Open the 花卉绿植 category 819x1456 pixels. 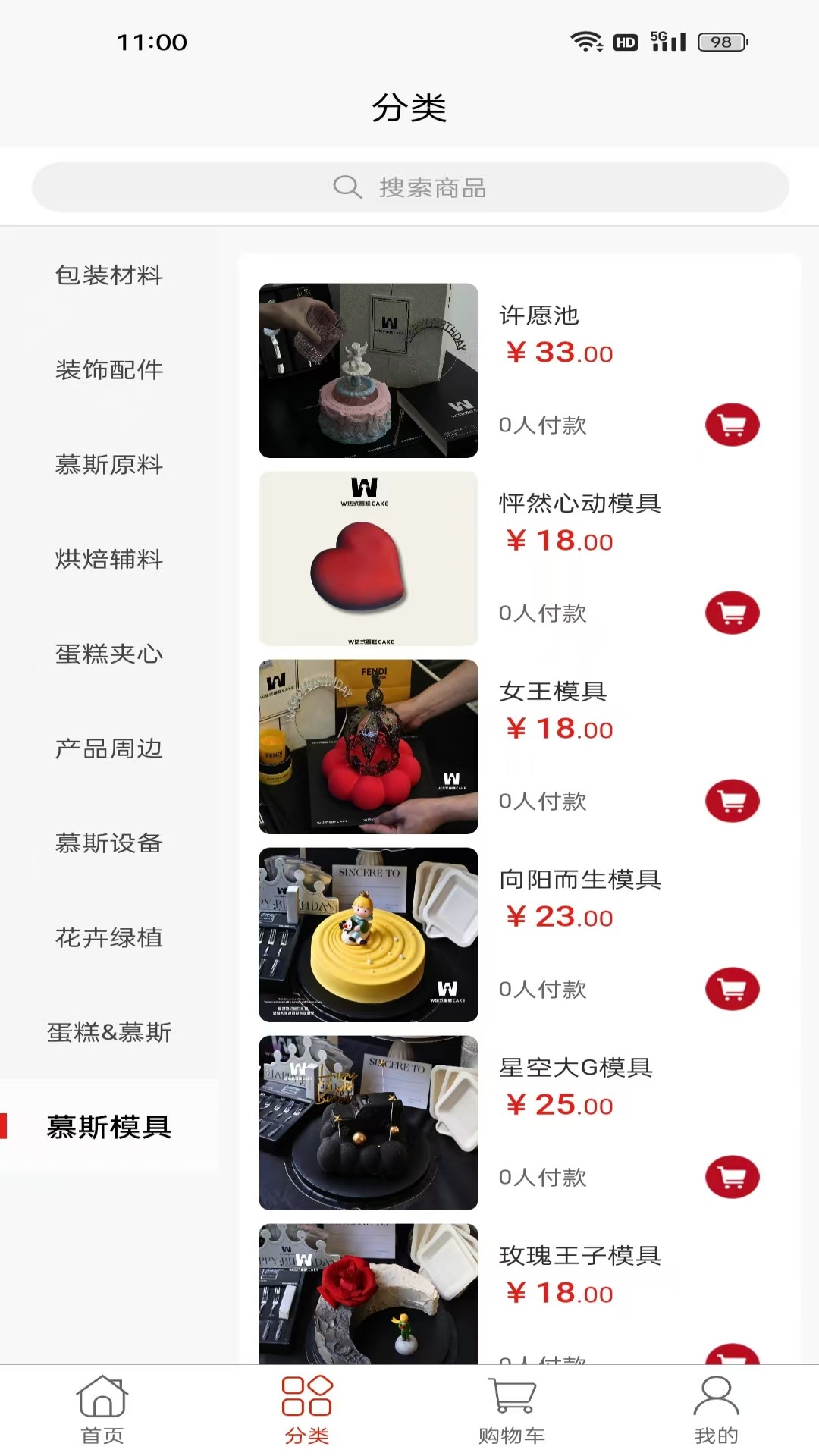point(108,938)
